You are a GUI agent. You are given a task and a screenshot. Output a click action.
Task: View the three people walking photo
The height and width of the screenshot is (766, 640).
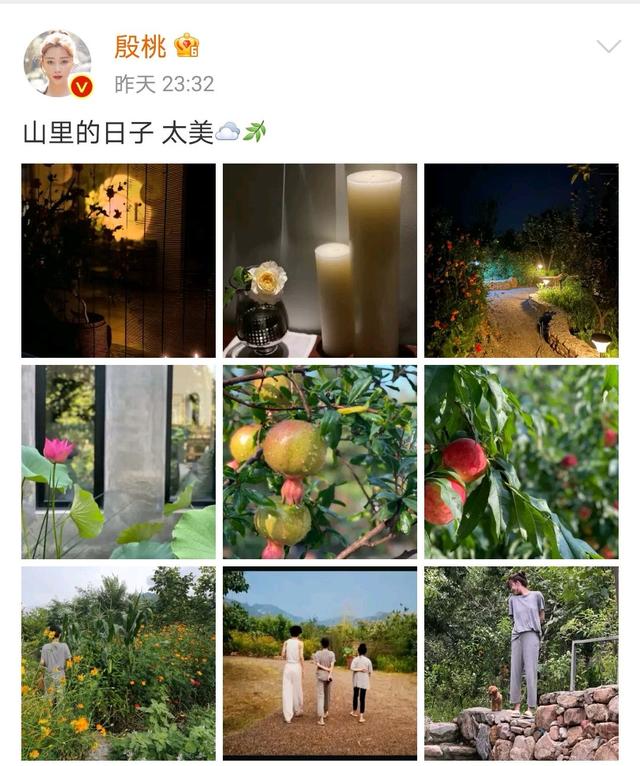[x=320, y=662]
